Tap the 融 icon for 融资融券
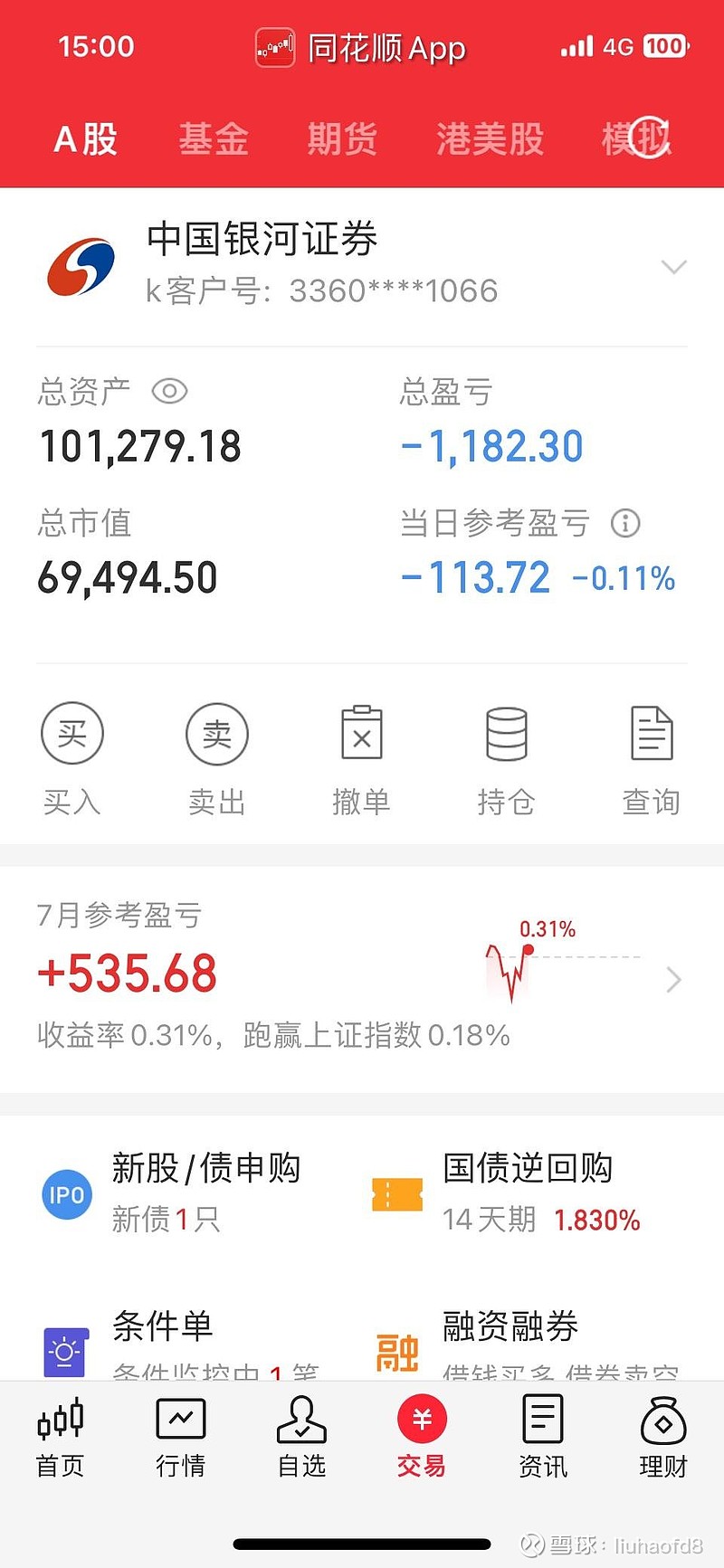The image size is (724, 1568). pyautogui.click(x=398, y=1350)
